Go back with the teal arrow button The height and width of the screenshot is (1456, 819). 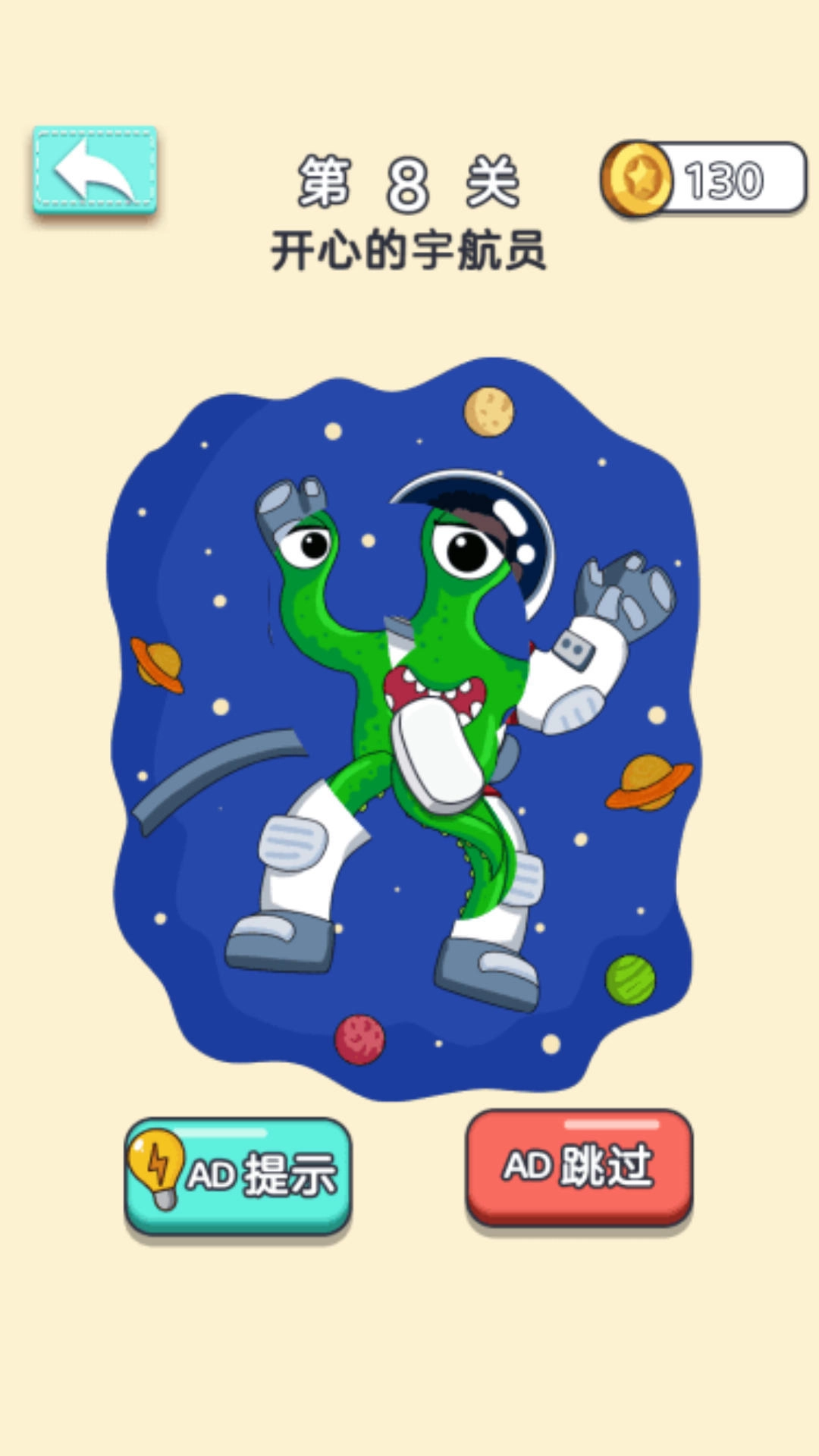coord(95,170)
